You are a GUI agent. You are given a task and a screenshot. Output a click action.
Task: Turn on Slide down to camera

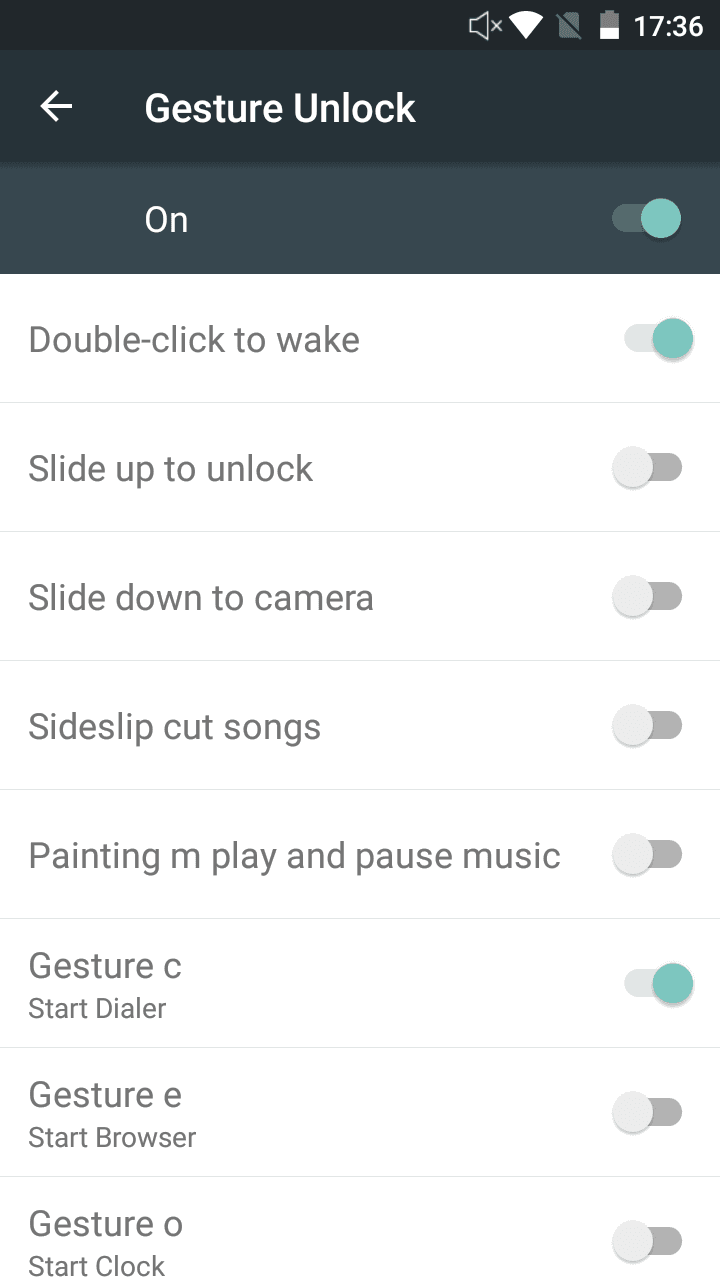point(648,597)
